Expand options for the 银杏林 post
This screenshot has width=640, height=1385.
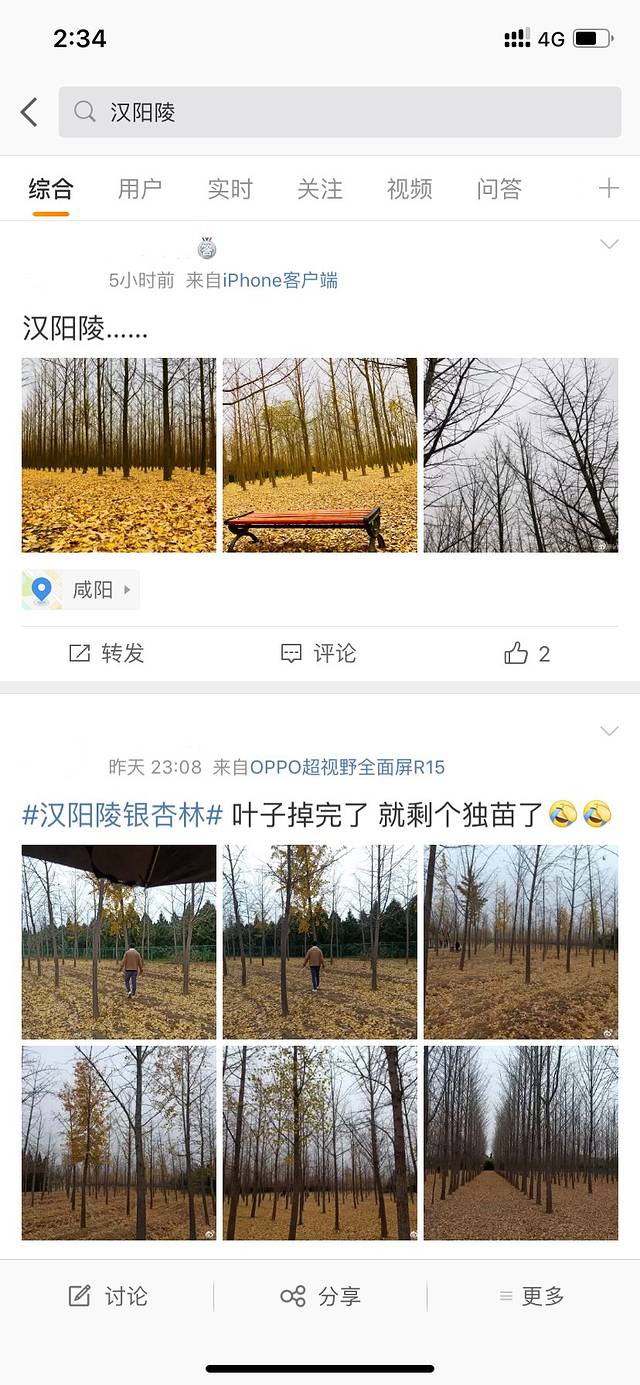(x=608, y=732)
